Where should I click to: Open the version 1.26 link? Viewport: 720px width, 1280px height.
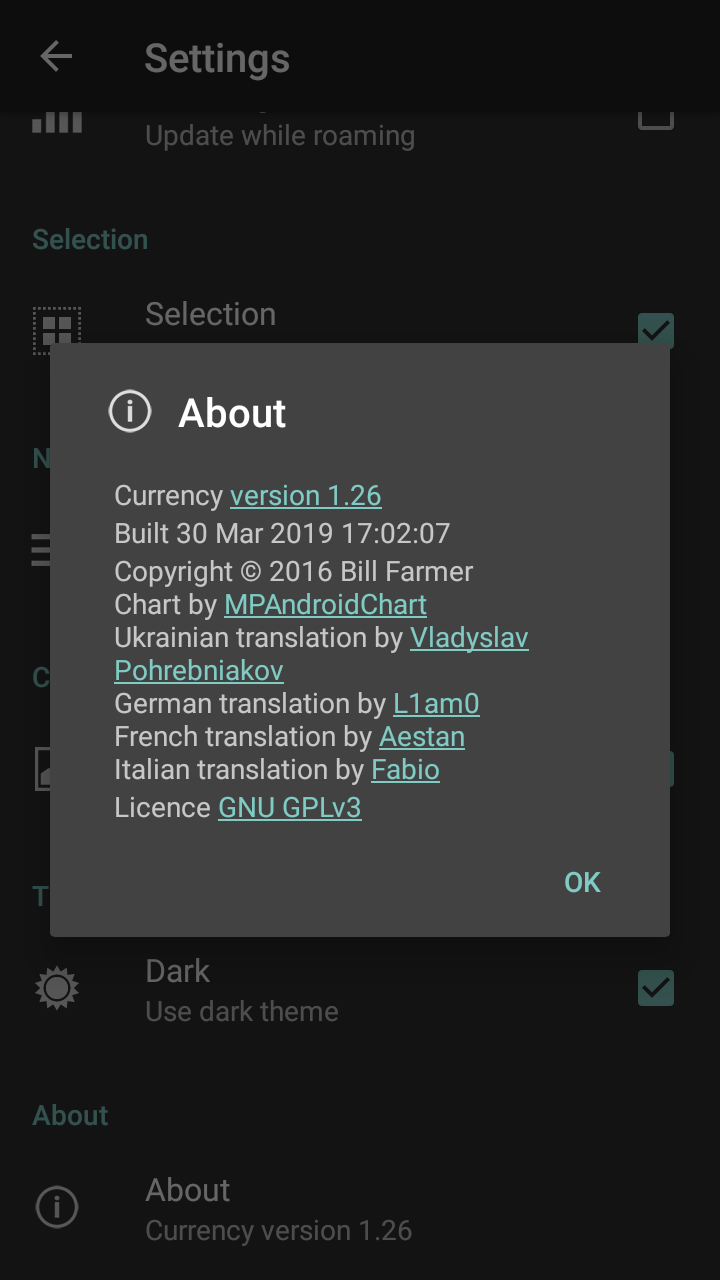306,496
